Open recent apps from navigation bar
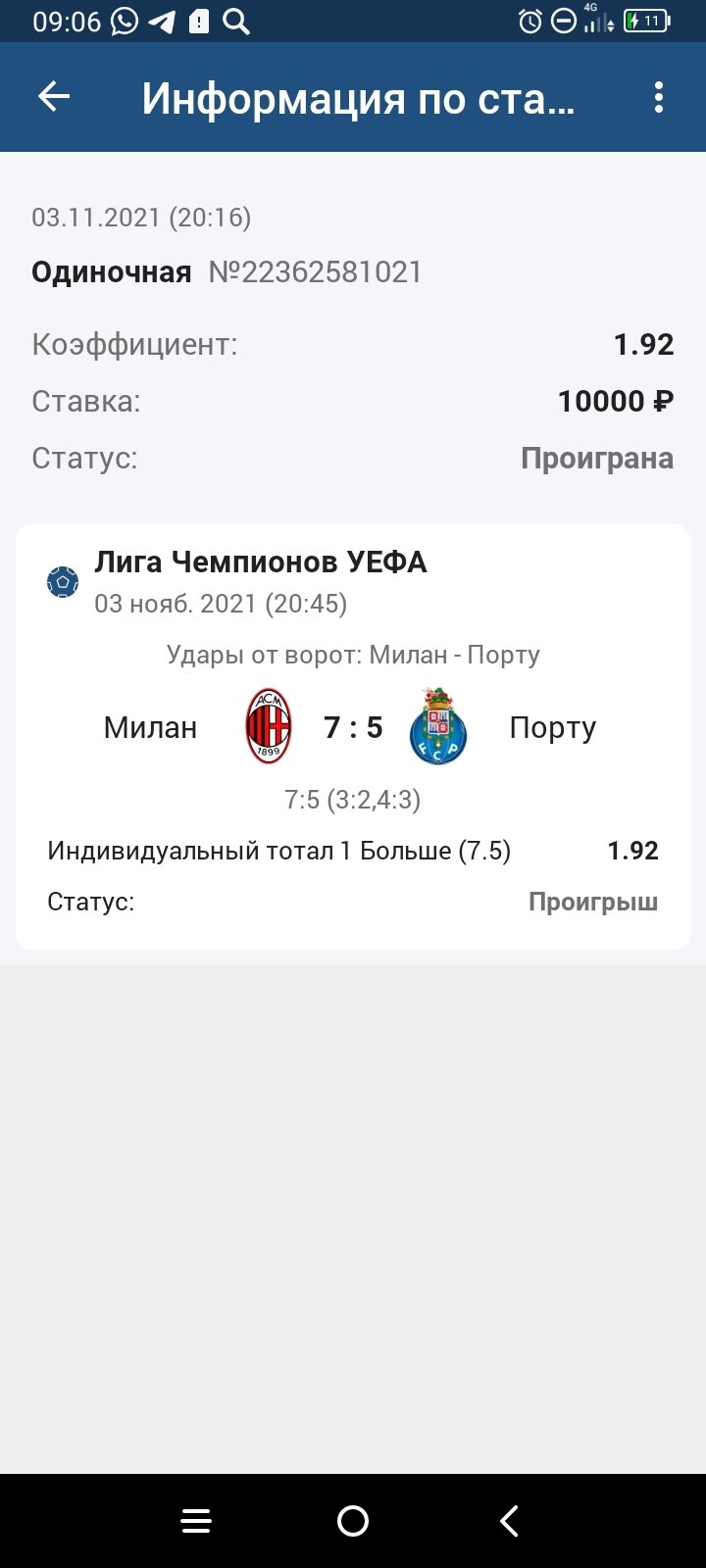Image resolution: width=706 pixels, height=1568 pixels. [x=196, y=1520]
